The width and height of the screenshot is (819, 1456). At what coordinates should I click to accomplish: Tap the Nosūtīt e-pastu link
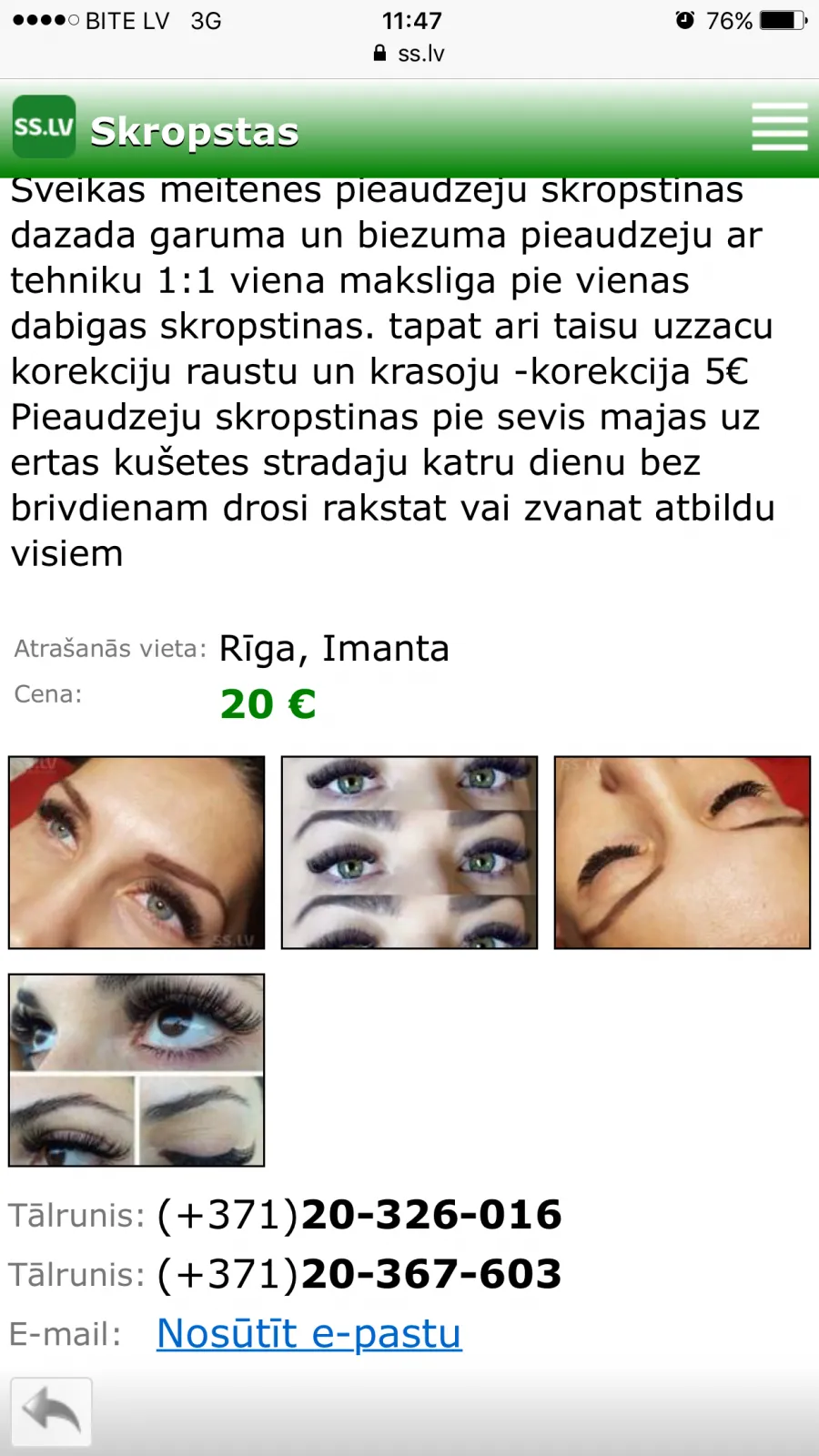click(309, 1334)
